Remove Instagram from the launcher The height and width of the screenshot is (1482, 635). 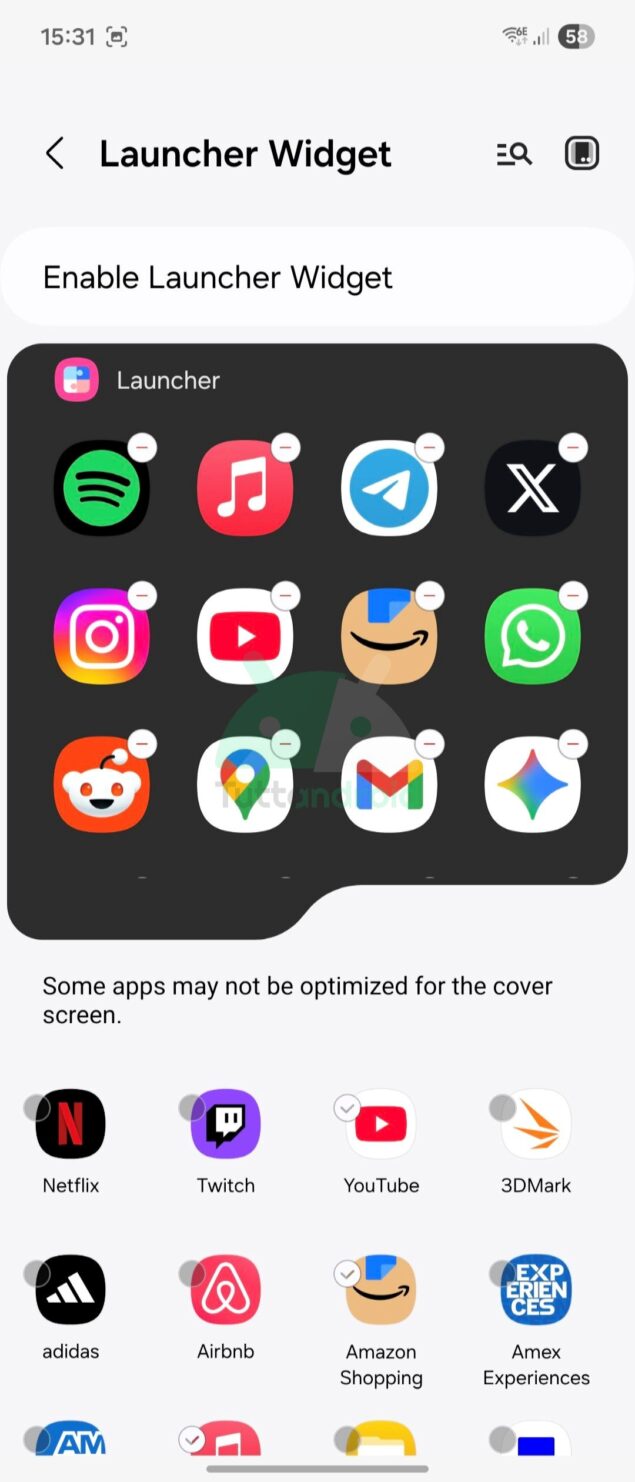tap(143, 596)
